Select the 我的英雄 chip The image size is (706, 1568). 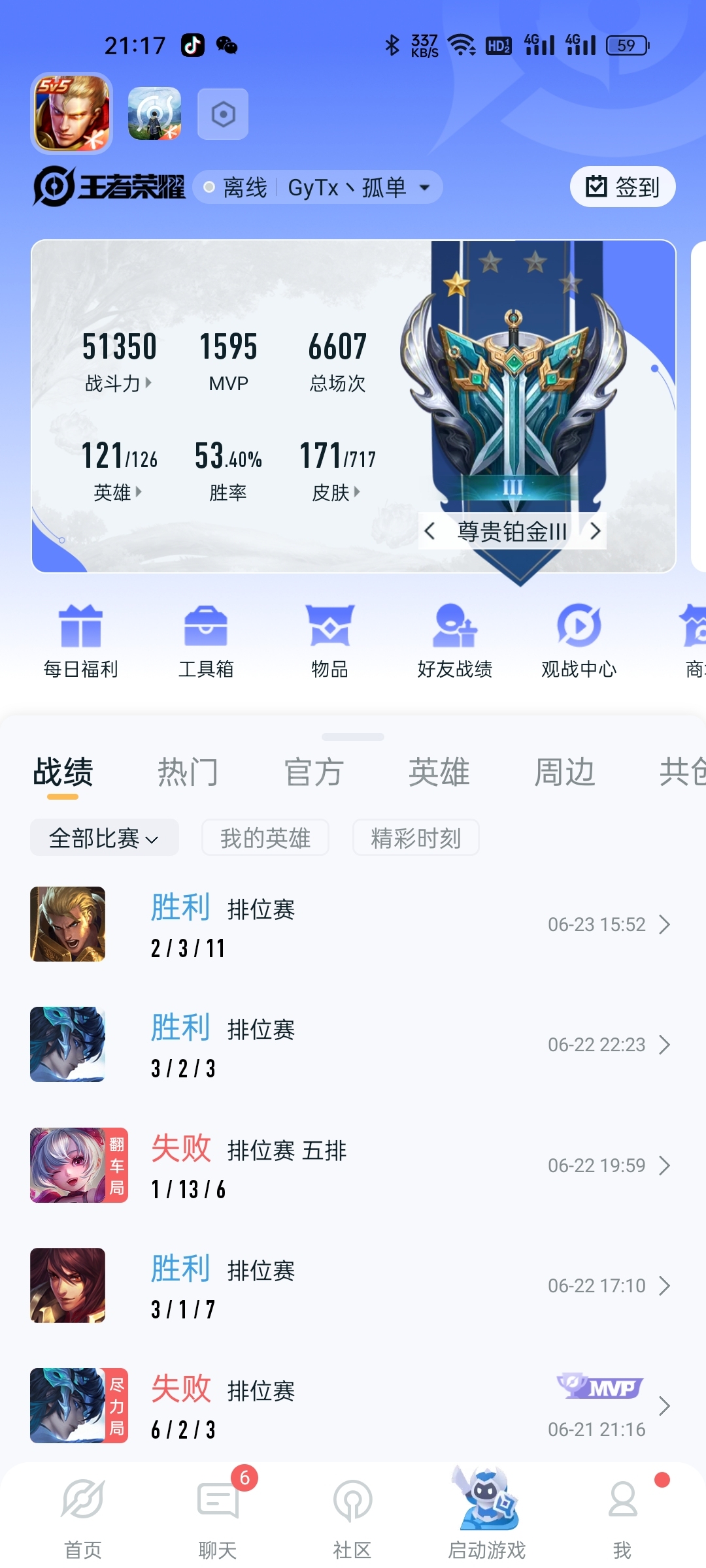tap(265, 838)
